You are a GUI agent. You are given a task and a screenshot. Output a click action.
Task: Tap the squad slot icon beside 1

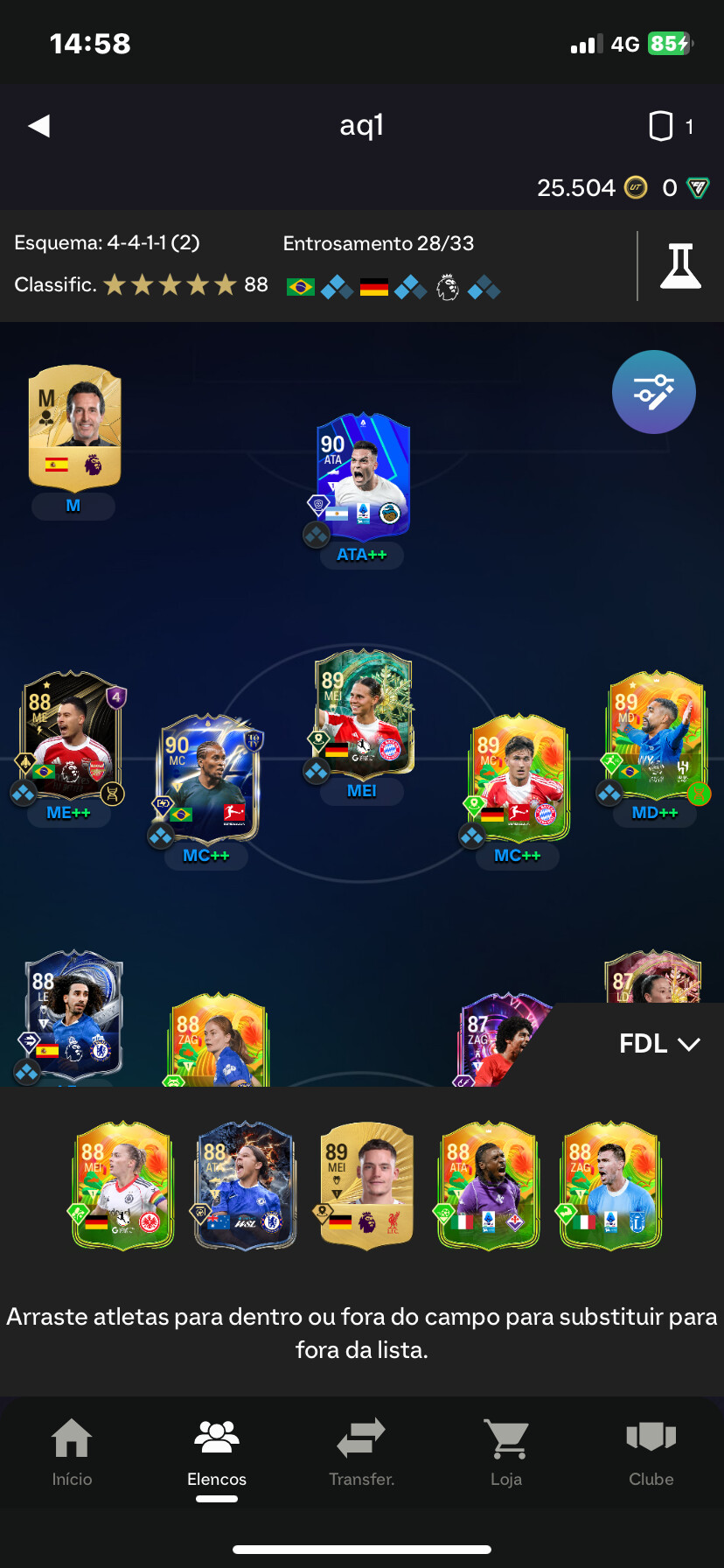tap(661, 126)
